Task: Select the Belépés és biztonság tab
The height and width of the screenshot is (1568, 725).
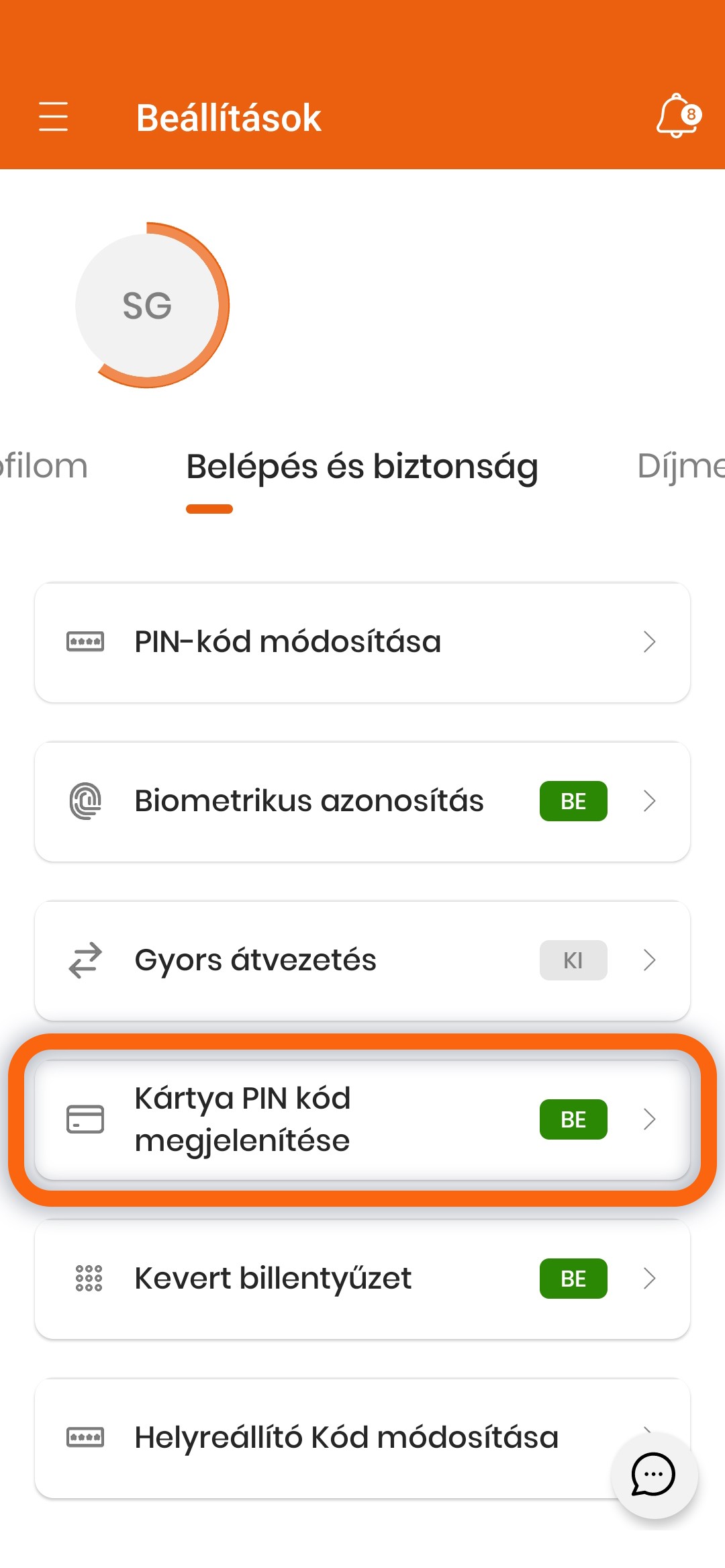Action: click(362, 467)
